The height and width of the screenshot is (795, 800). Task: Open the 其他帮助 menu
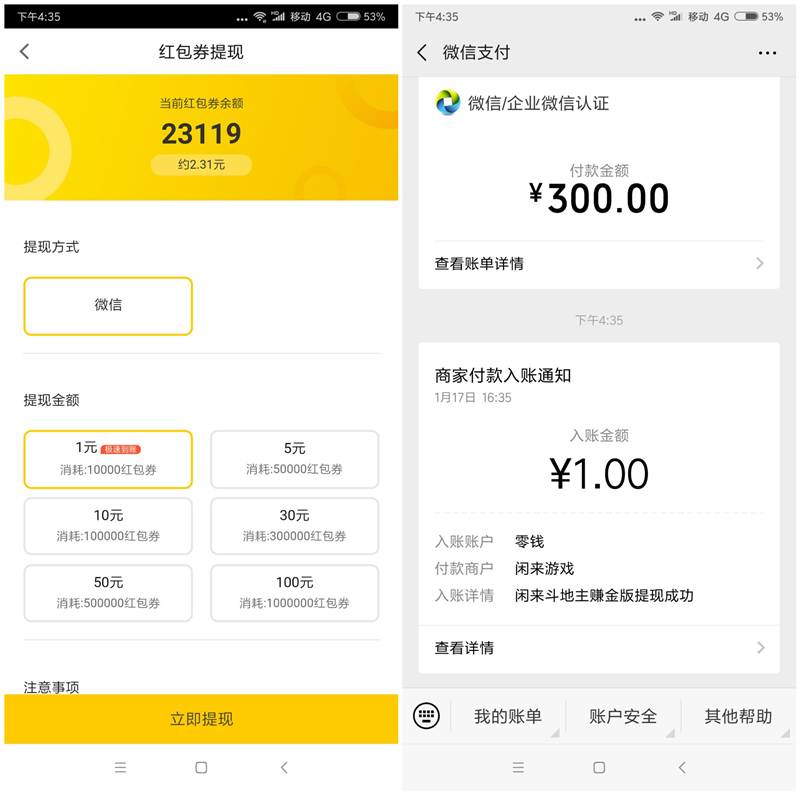coord(738,716)
